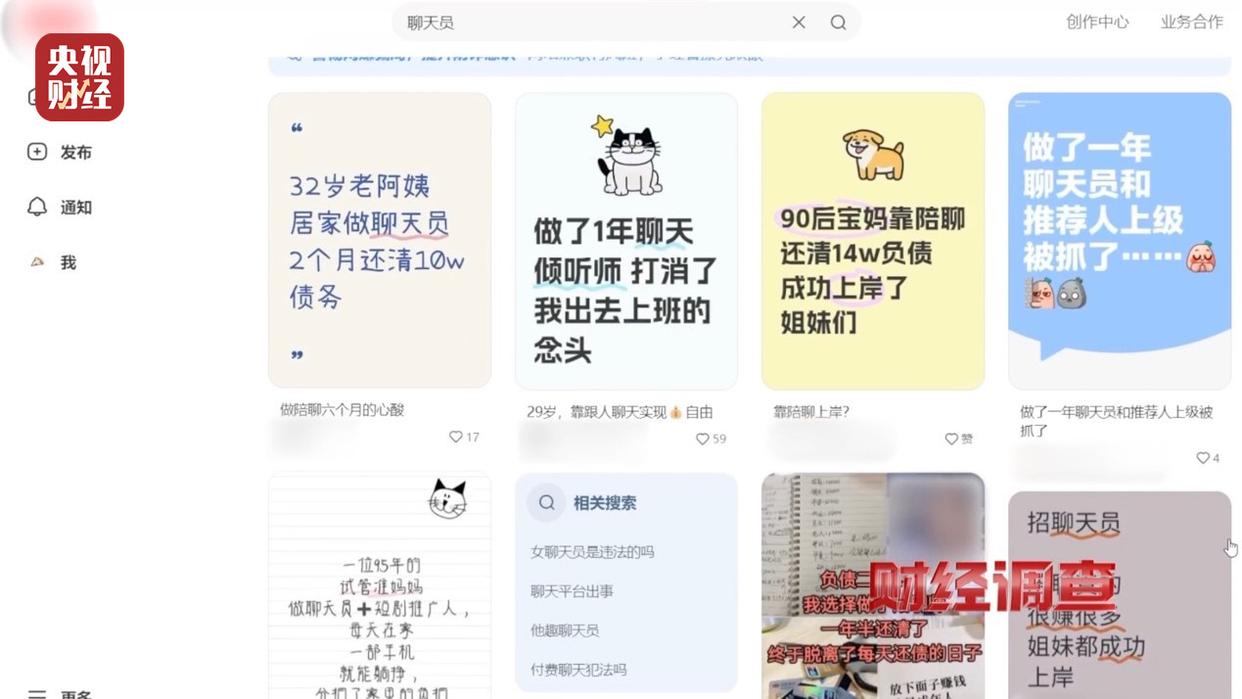Select related search 女聊天员是违法的吗

[x=592, y=552]
